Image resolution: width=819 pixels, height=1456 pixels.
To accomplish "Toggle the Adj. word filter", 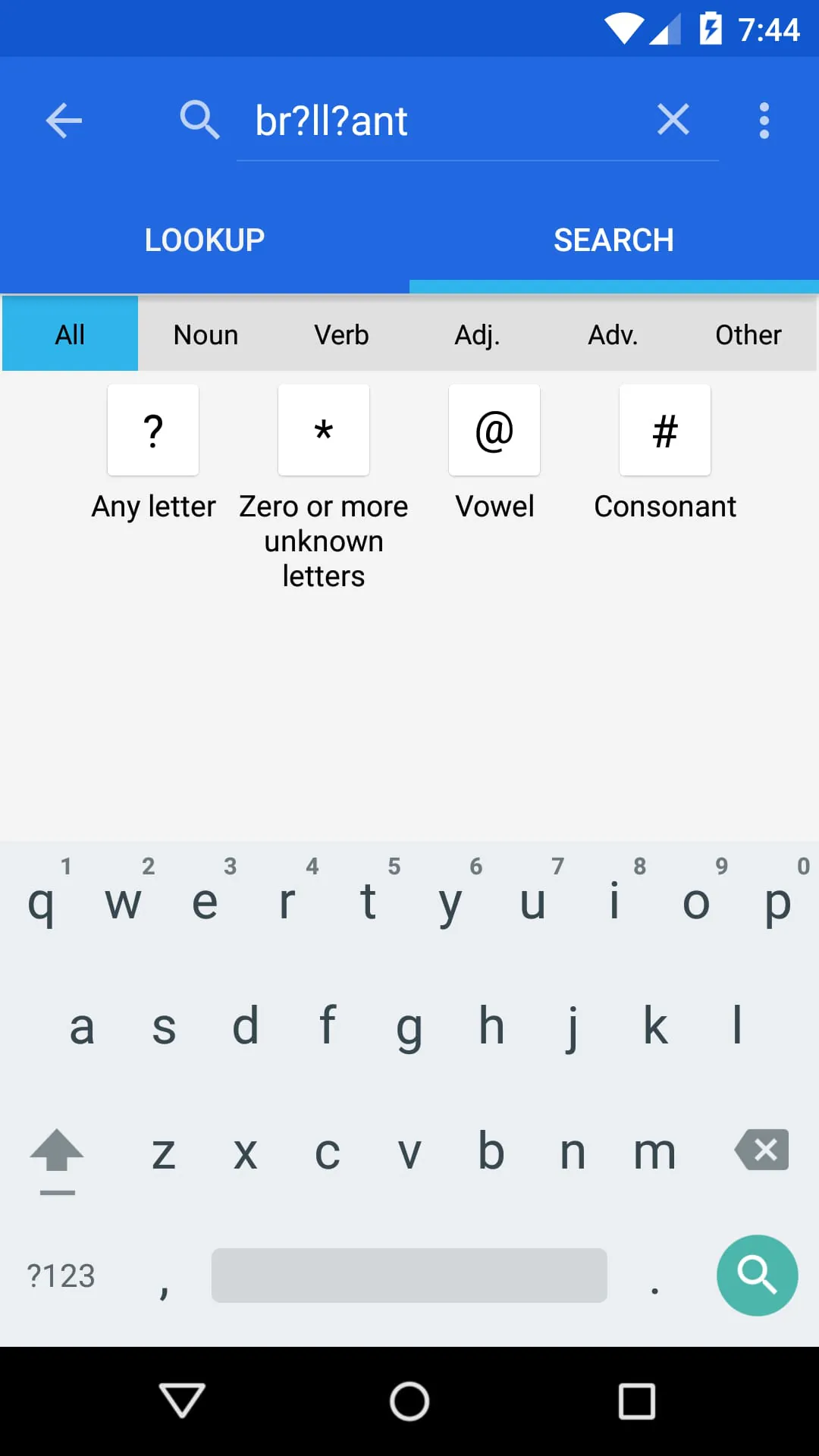I will click(x=478, y=334).
